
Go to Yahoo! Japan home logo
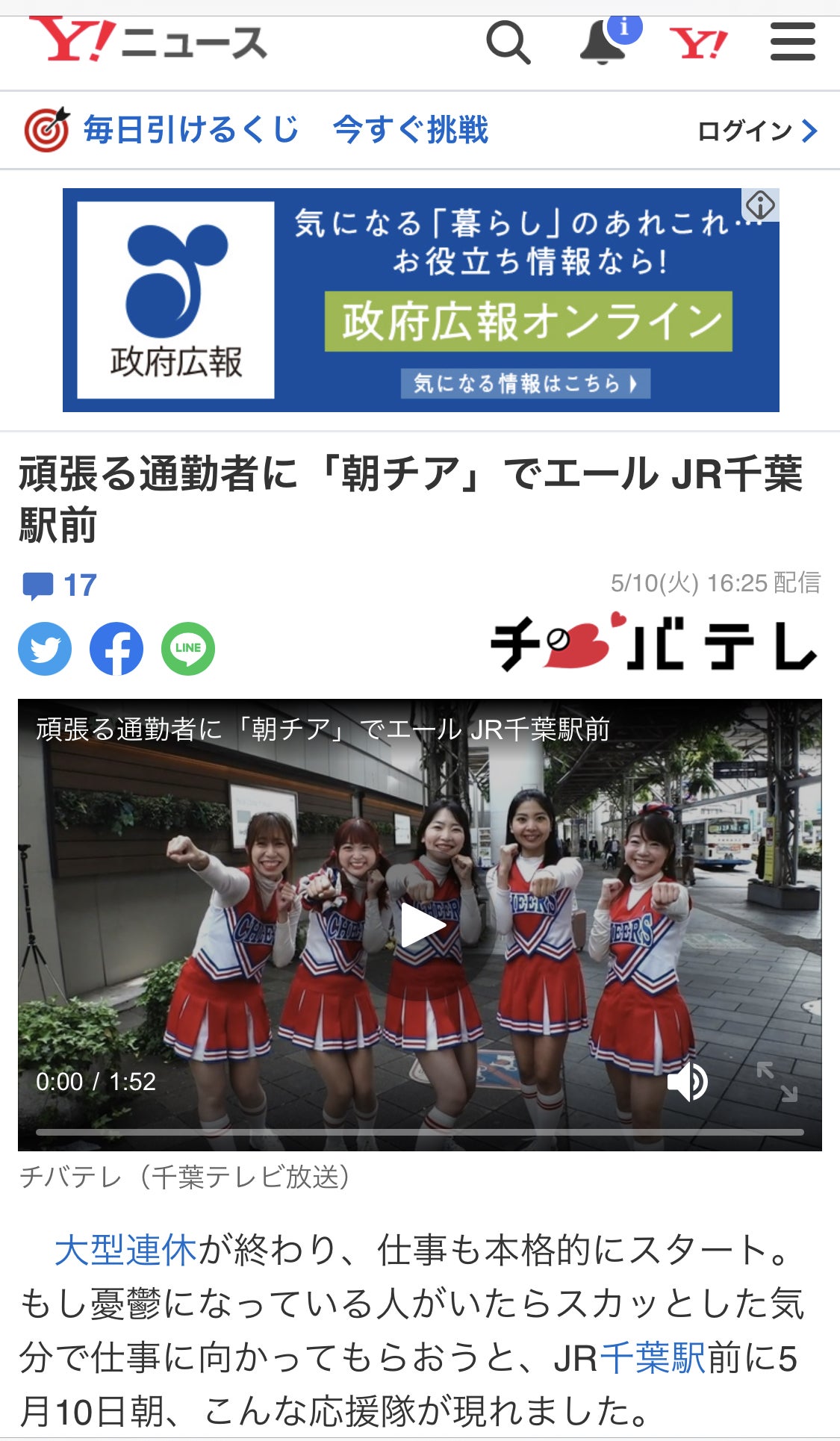coord(698,43)
